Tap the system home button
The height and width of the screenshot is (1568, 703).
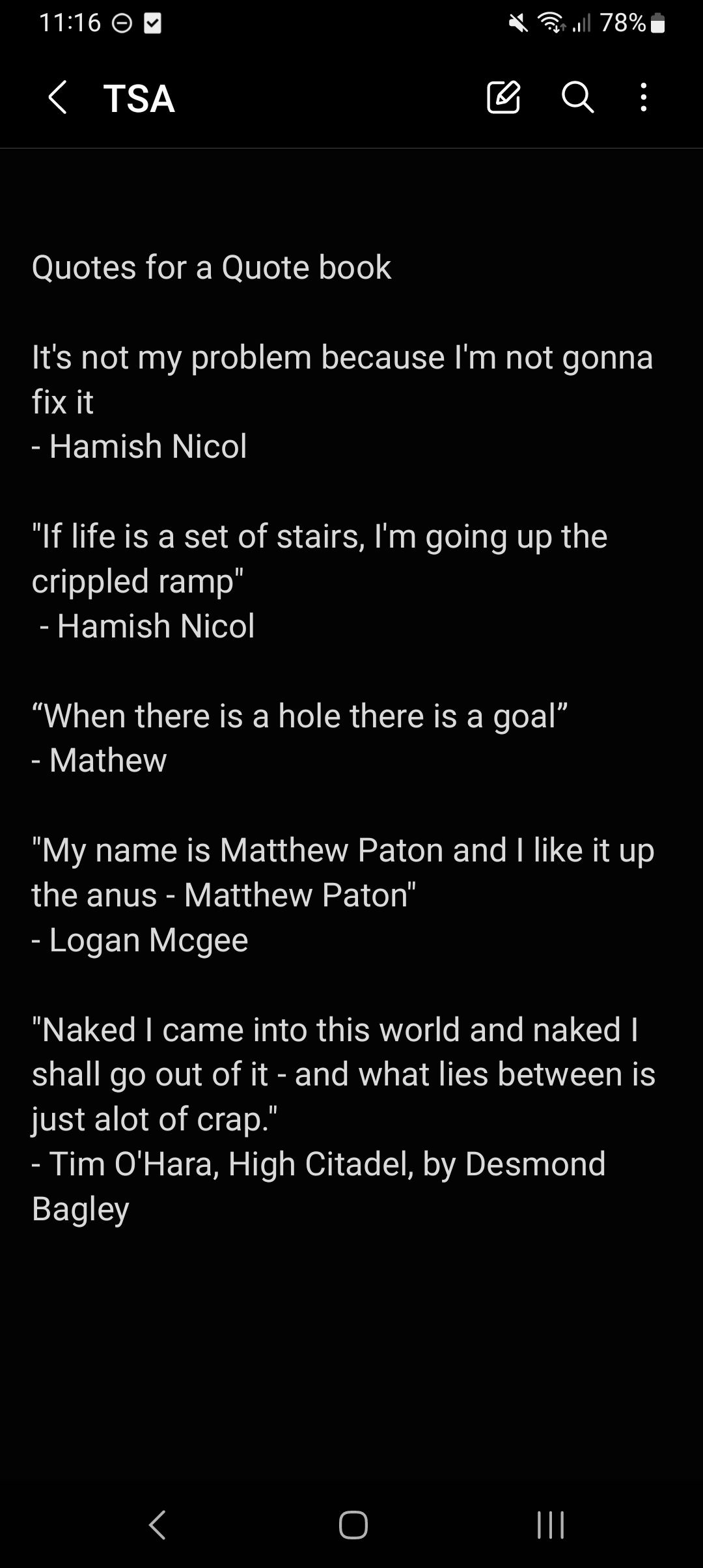pyautogui.click(x=353, y=1524)
